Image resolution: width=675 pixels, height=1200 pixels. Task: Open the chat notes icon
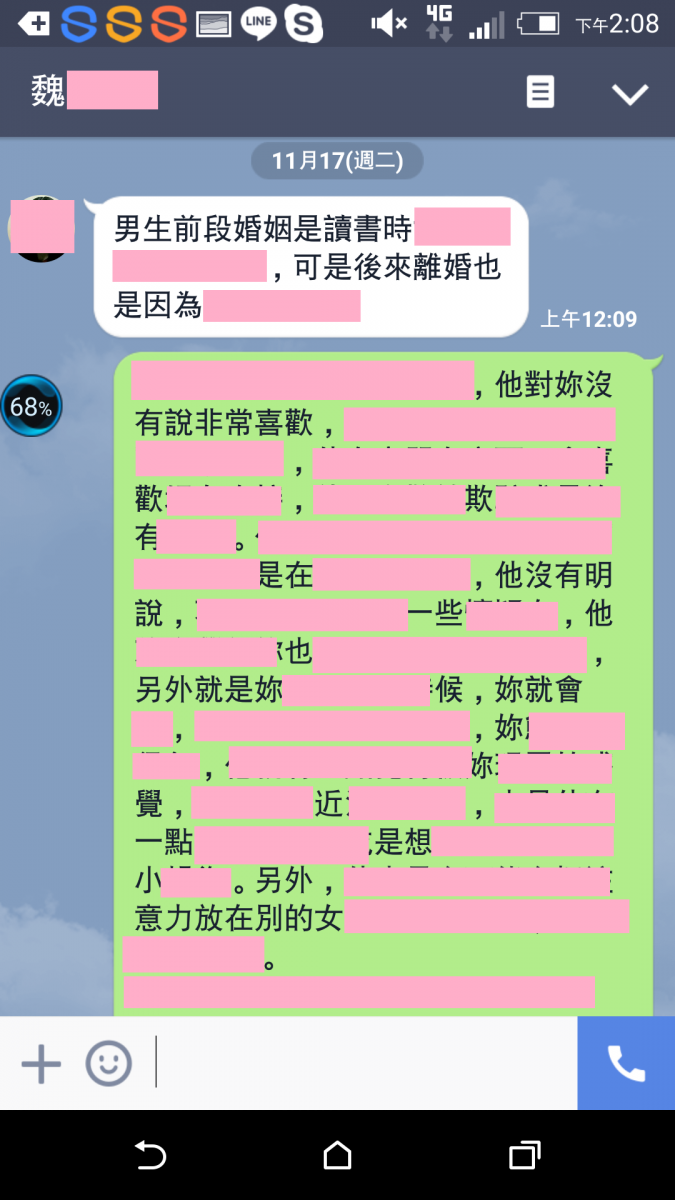click(540, 93)
